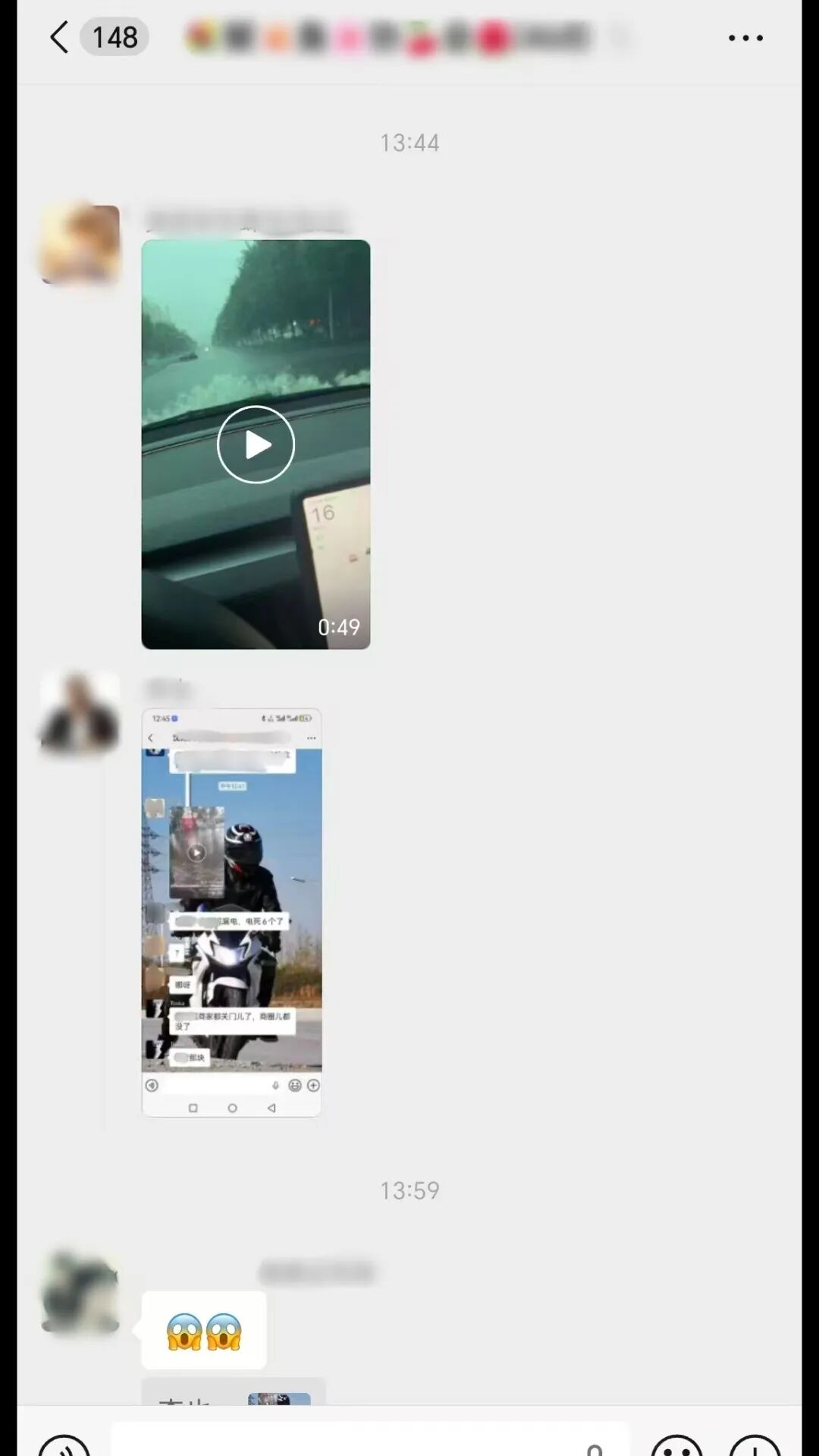Tap avatar of the motorcycle screenshot sender
Screen dimensions: 819x1456
coord(80,713)
